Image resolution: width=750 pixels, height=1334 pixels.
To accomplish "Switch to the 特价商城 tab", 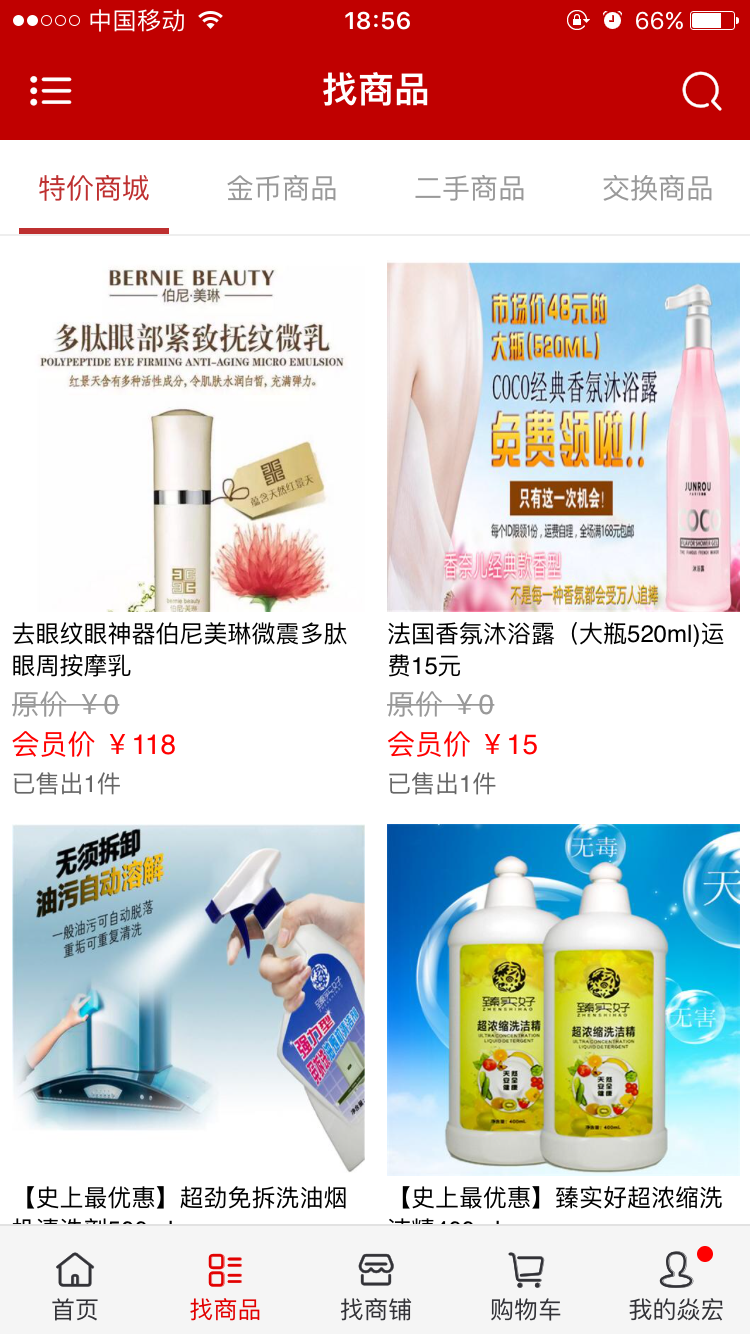I will pos(94,188).
